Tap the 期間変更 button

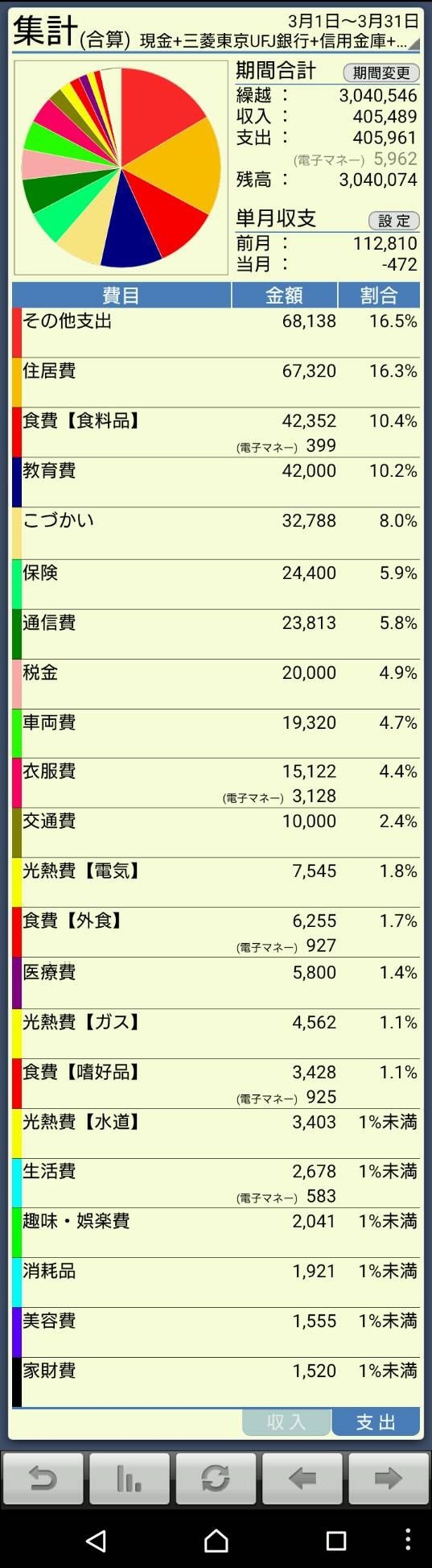coord(381,72)
